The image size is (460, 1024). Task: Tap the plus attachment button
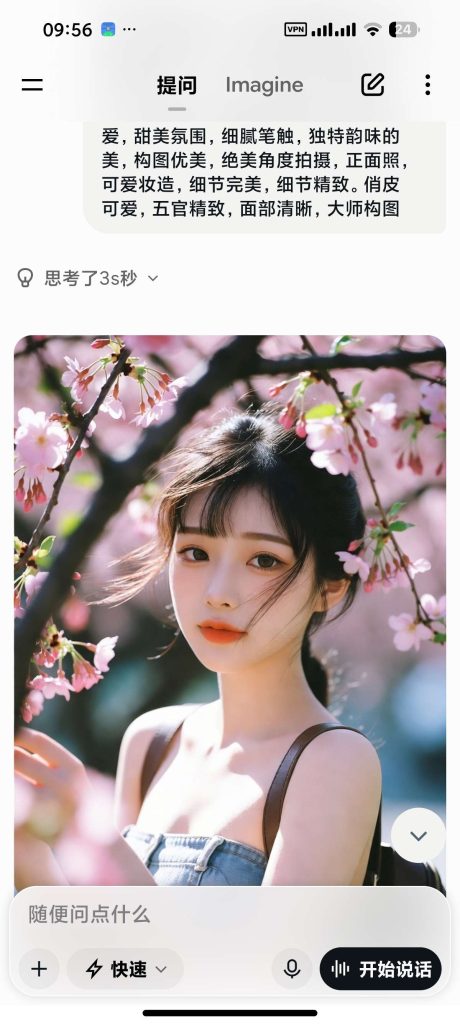pyautogui.click(x=39, y=969)
